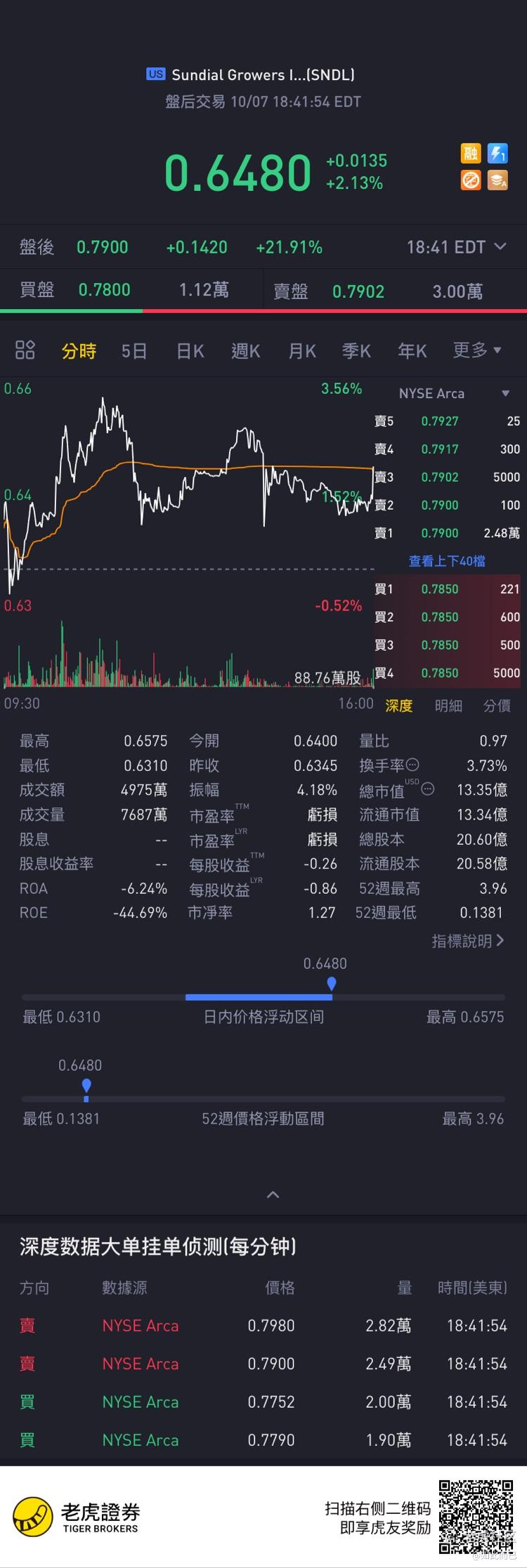
Task: Switch to the 分時 chart tab
Action: tap(79, 350)
